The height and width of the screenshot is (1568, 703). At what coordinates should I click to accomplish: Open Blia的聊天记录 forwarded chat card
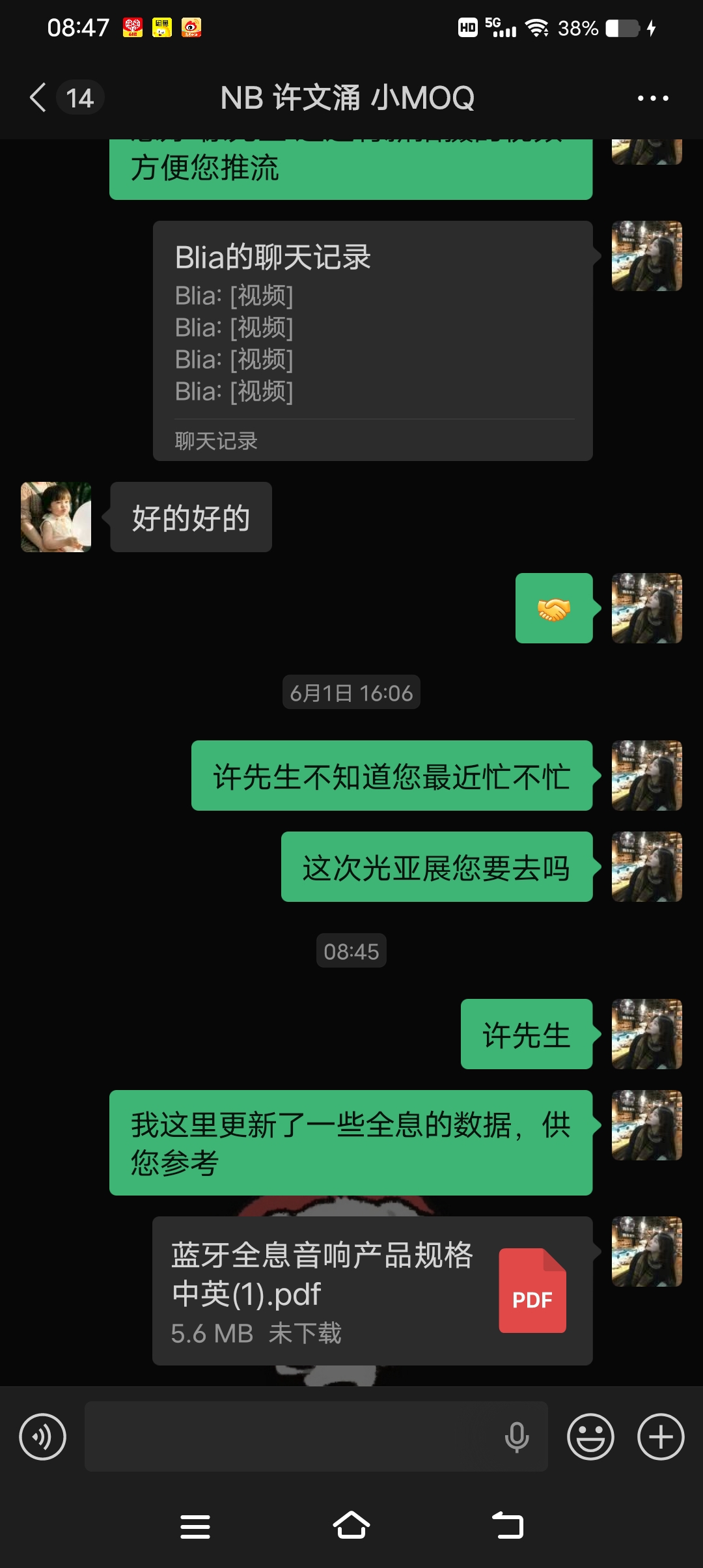[372, 341]
